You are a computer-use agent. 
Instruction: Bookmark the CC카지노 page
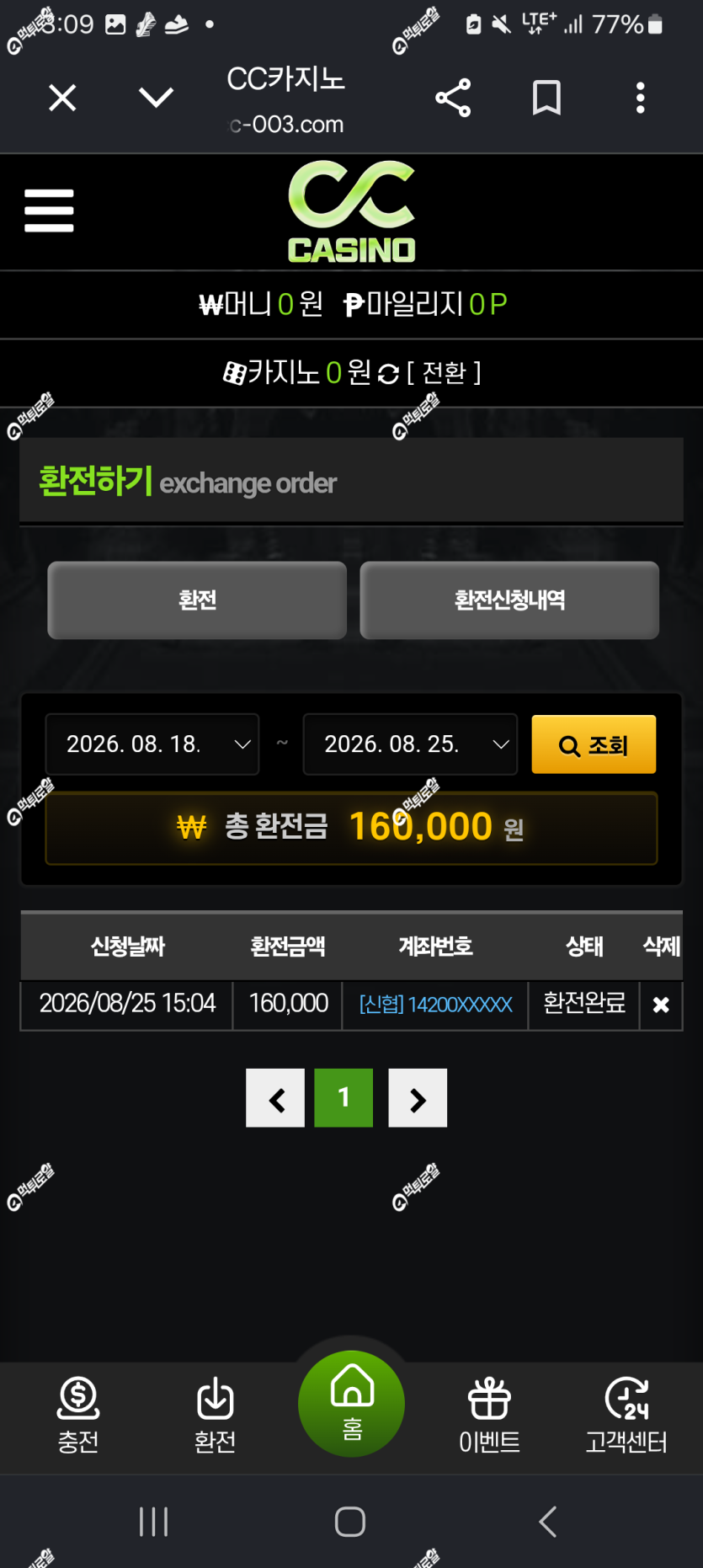point(546,98)
